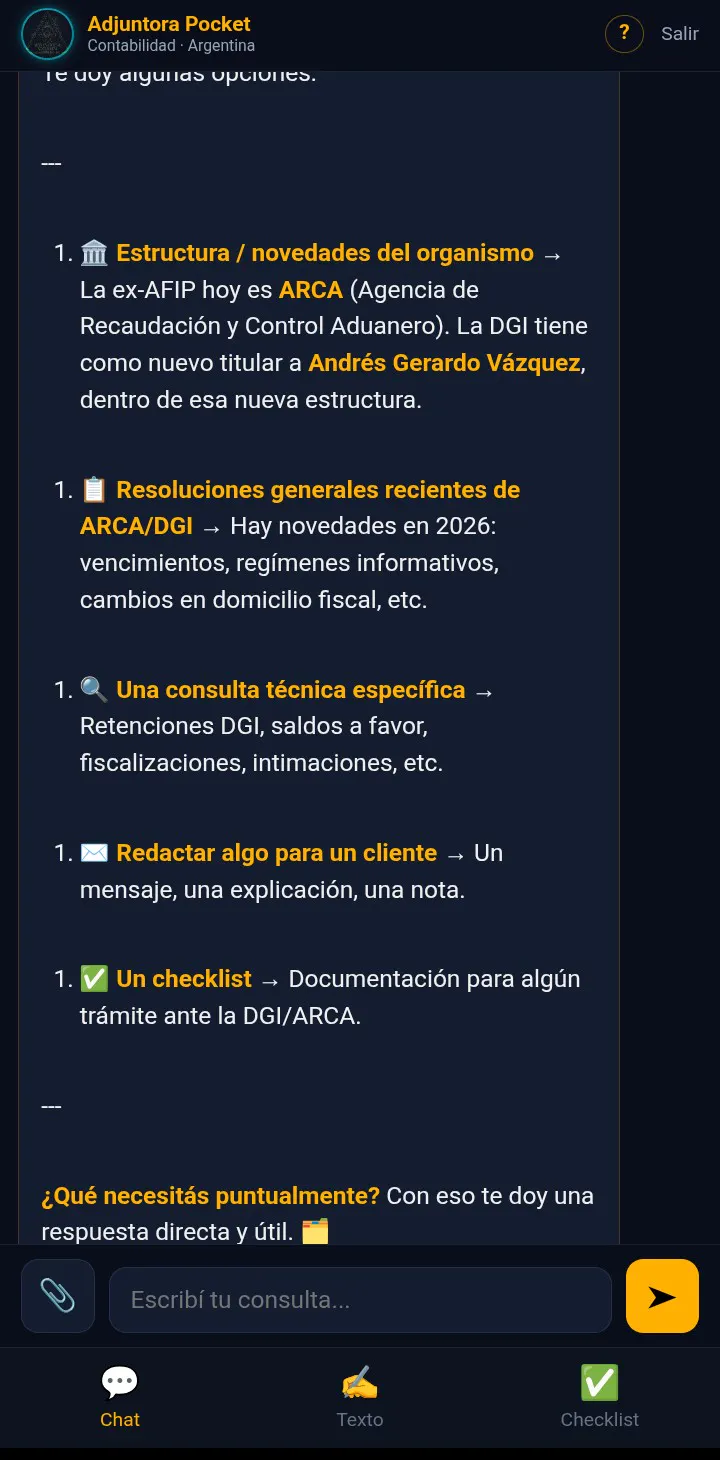Switch to the Chat tab
The width and height of the screenshot is (720, 1460).
point(120,1397)
